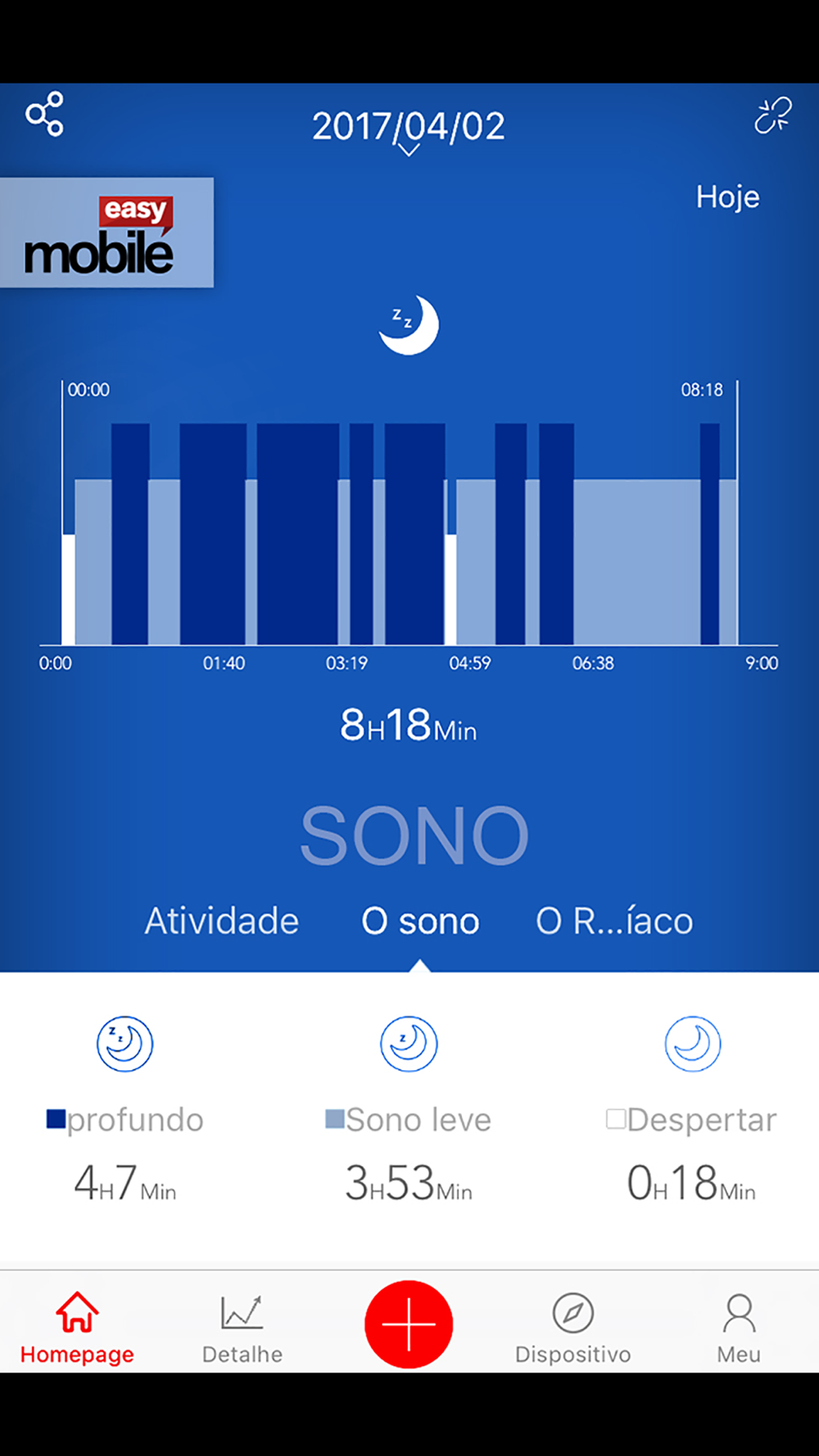Select the O sono tab
The image size is (819, 1456).
point(420,921)
